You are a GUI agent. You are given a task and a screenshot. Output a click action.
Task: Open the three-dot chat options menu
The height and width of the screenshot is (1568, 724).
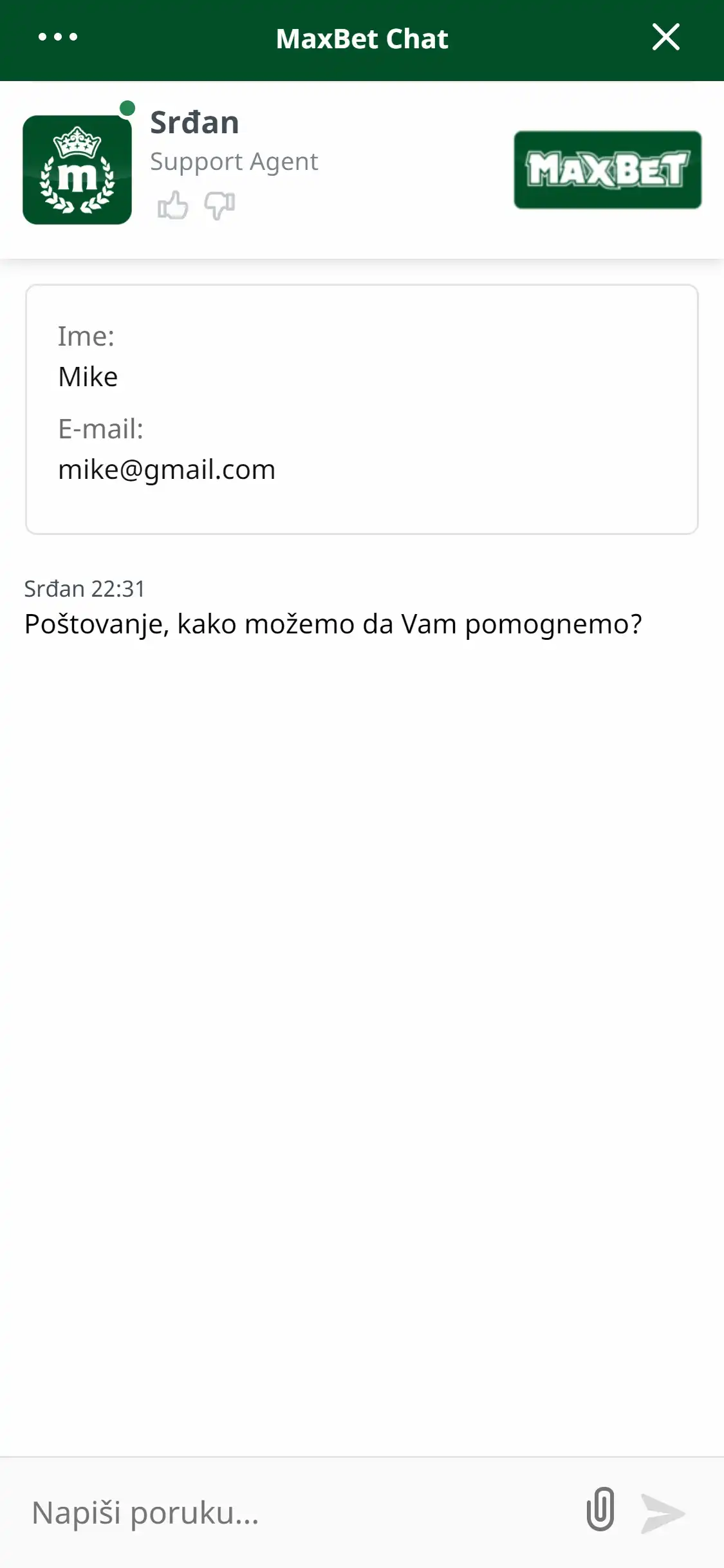[x=58, y=37]
